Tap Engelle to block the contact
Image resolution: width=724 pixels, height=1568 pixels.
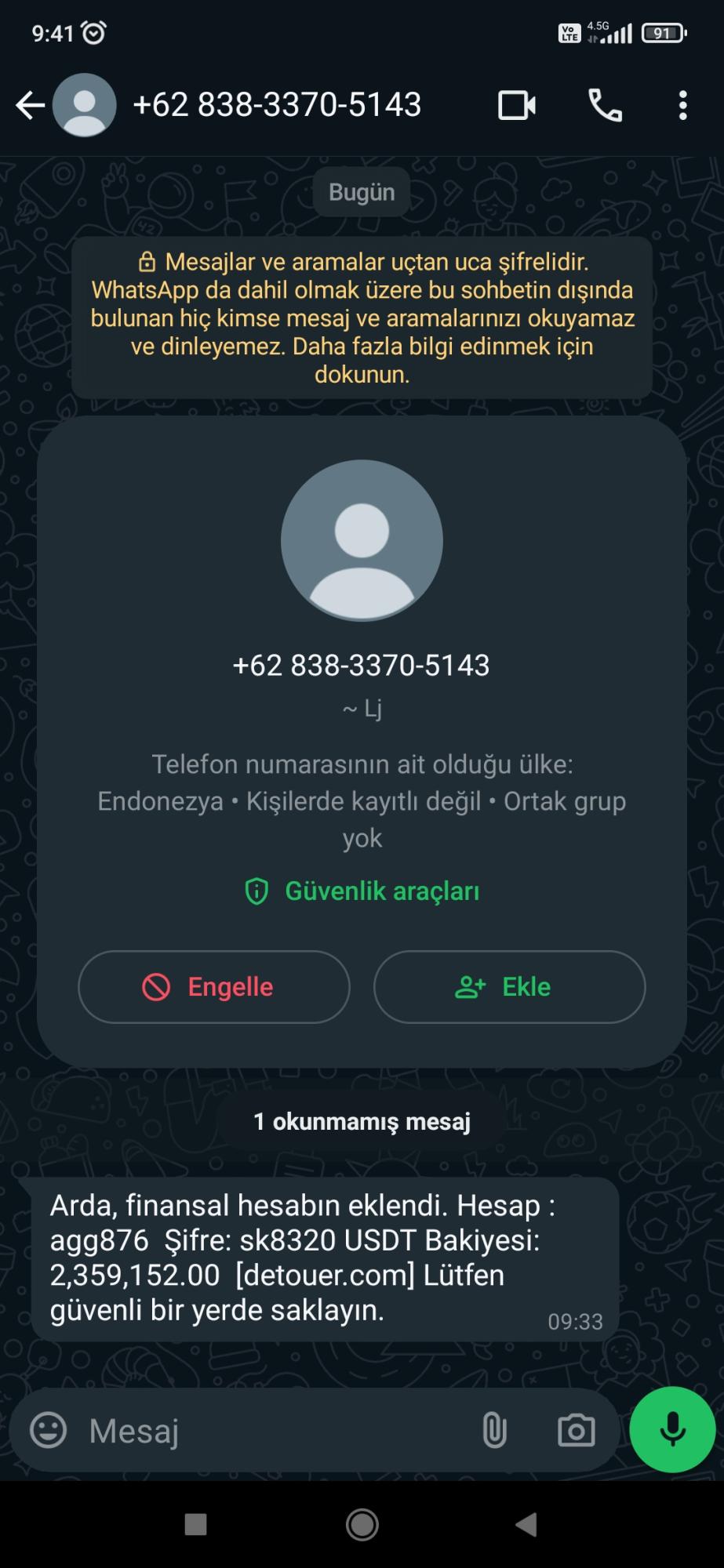click(213, 987)
